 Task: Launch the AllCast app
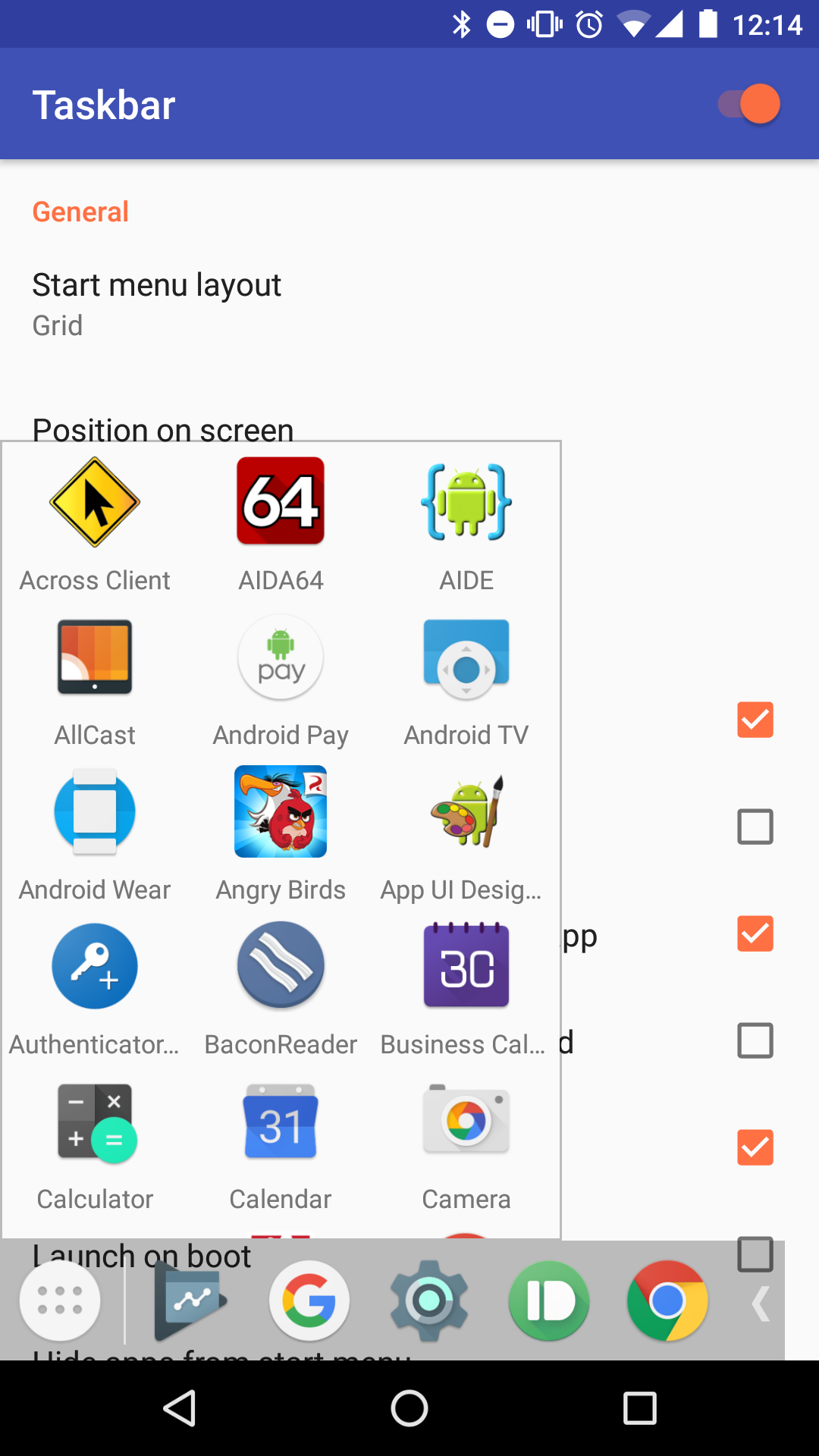(x=94, y=657)
